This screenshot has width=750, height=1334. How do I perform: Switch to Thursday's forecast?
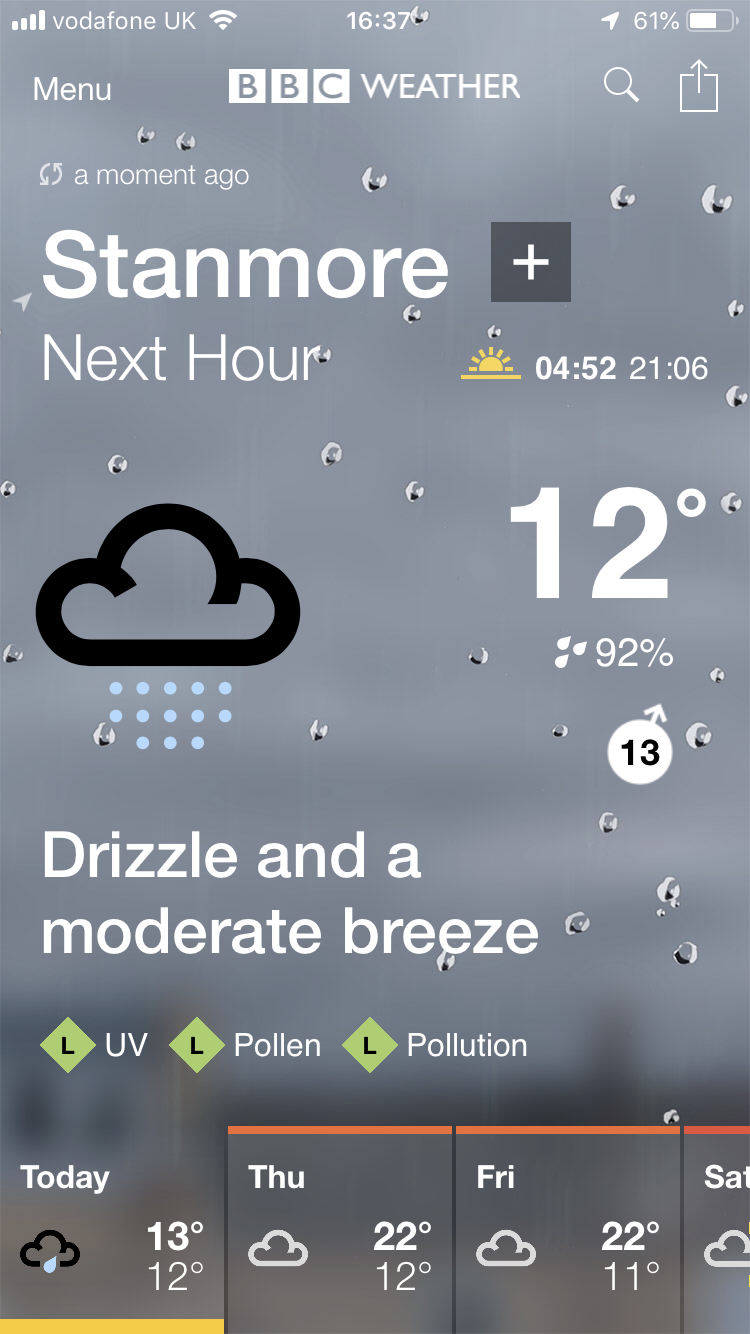pyautogui.click(x=340, y=1230)
